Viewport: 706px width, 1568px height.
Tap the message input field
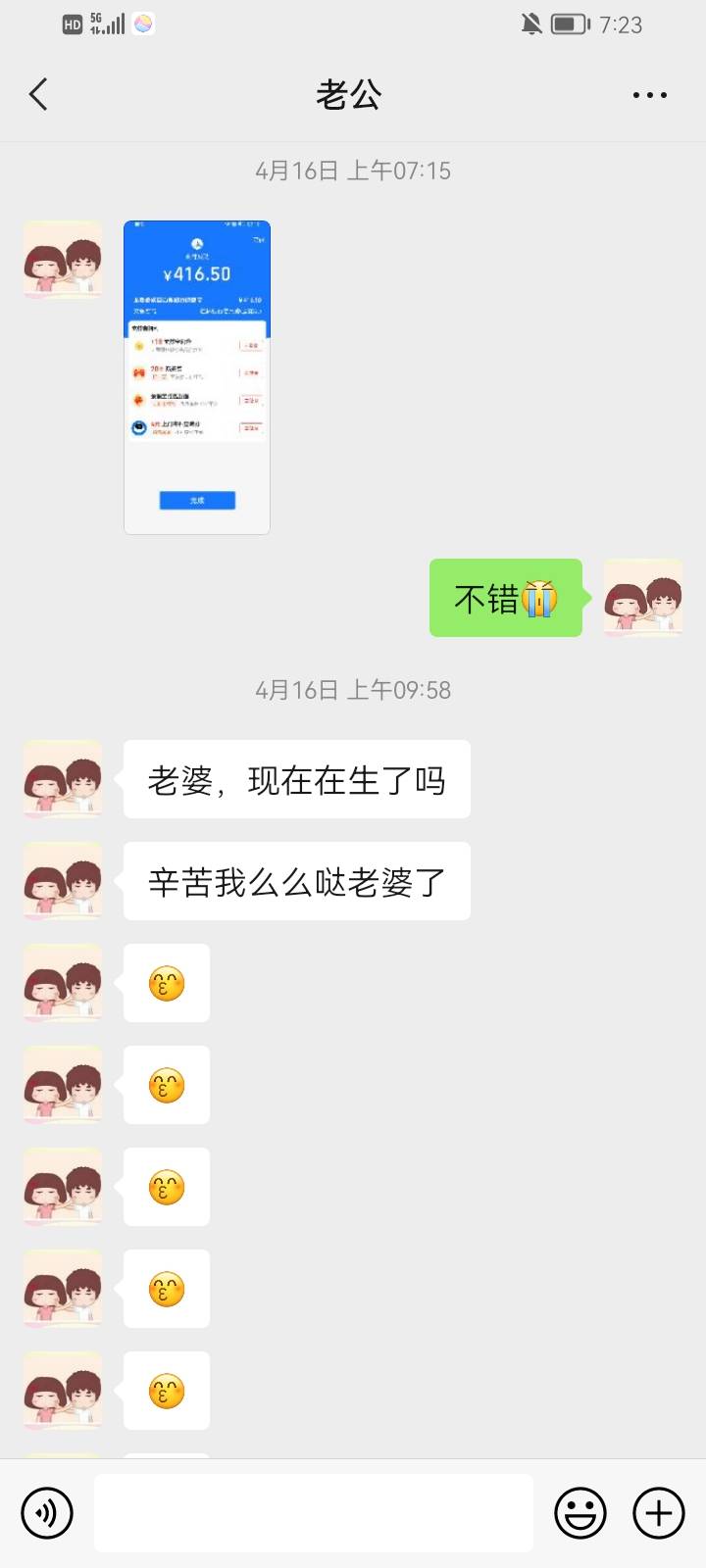click(x=314, y=1512)
